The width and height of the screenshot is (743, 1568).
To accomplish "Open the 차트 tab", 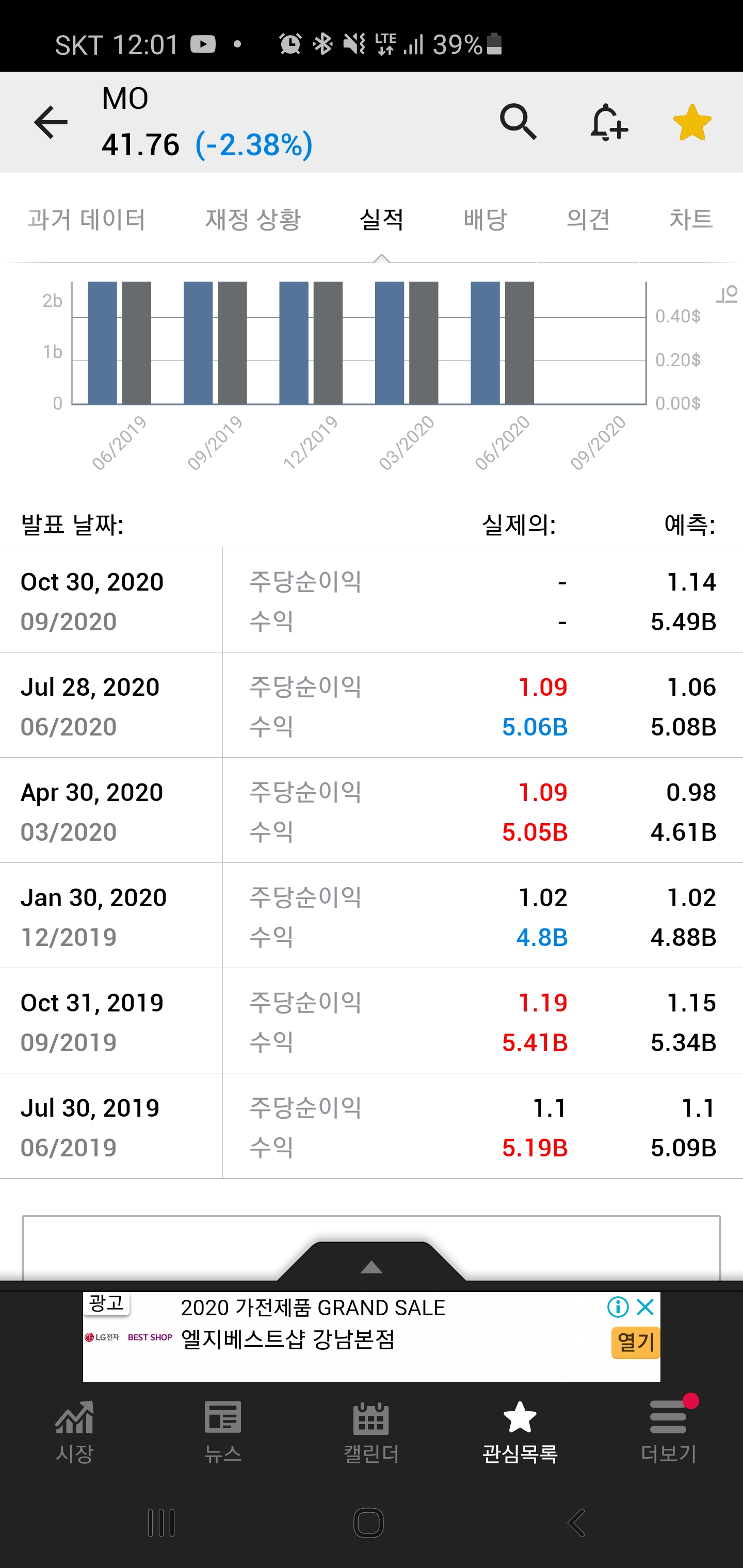I will (691, 219).
